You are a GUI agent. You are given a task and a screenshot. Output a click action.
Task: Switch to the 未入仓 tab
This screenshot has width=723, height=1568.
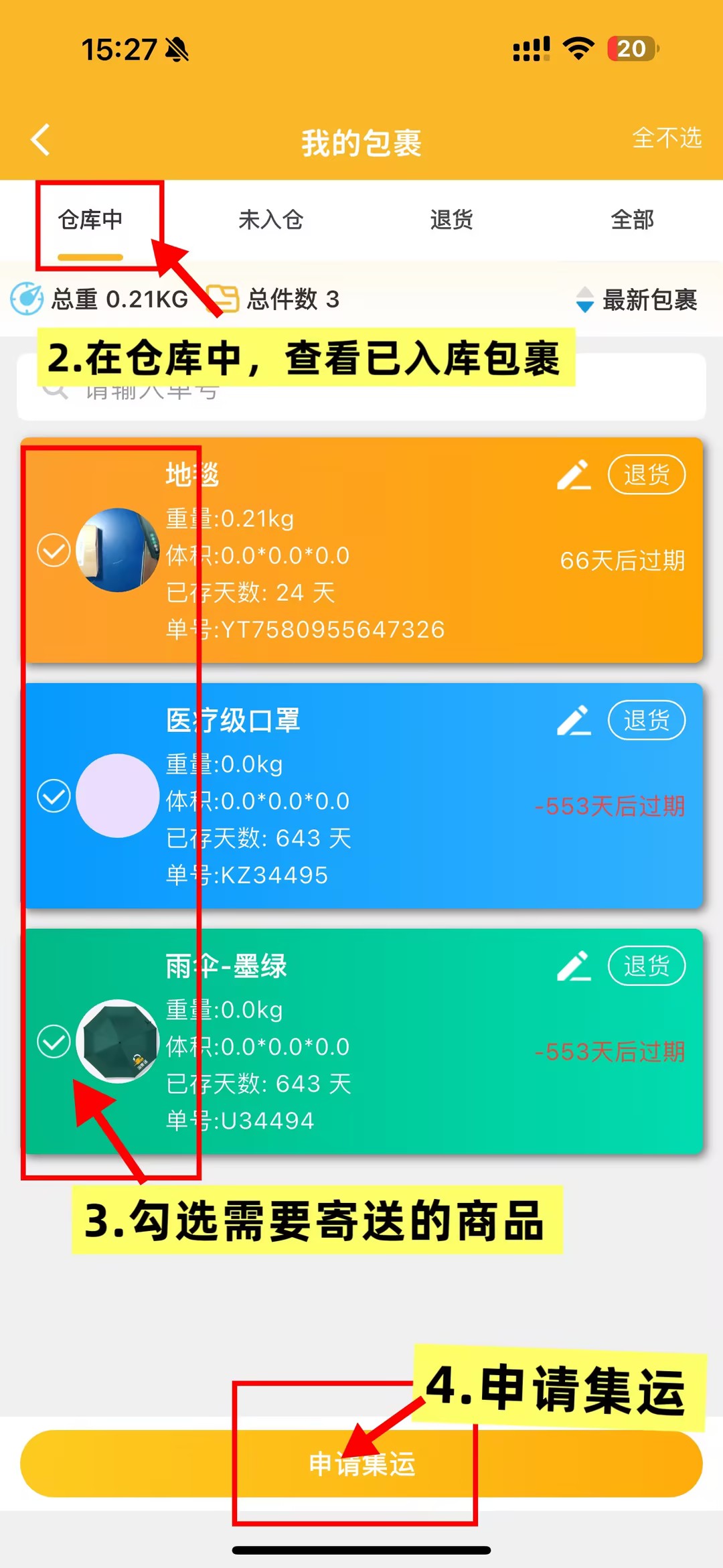click(271, 219)
